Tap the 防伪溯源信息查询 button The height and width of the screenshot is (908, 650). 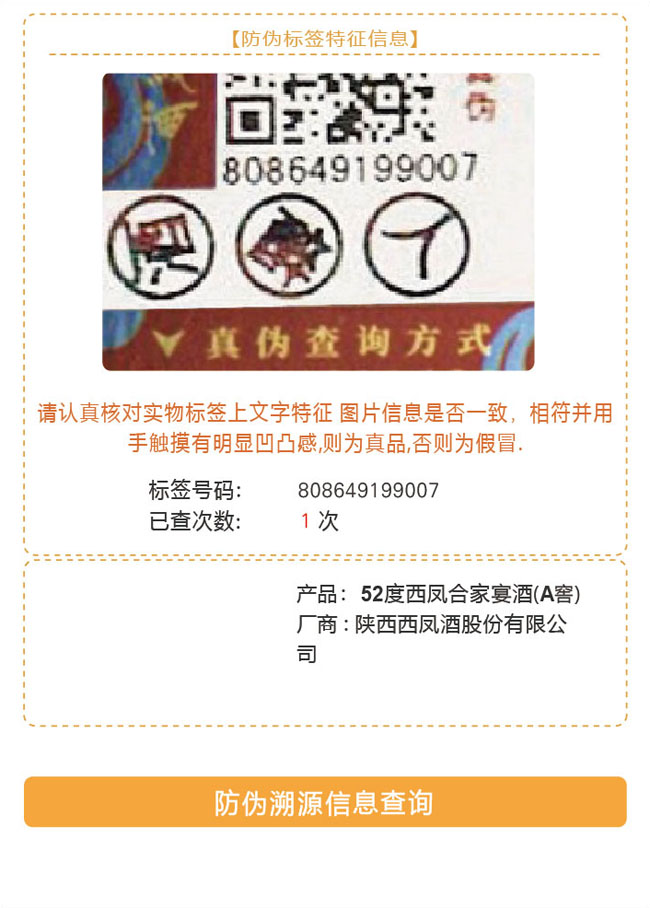pyautogui.click(x=325, y=802)
